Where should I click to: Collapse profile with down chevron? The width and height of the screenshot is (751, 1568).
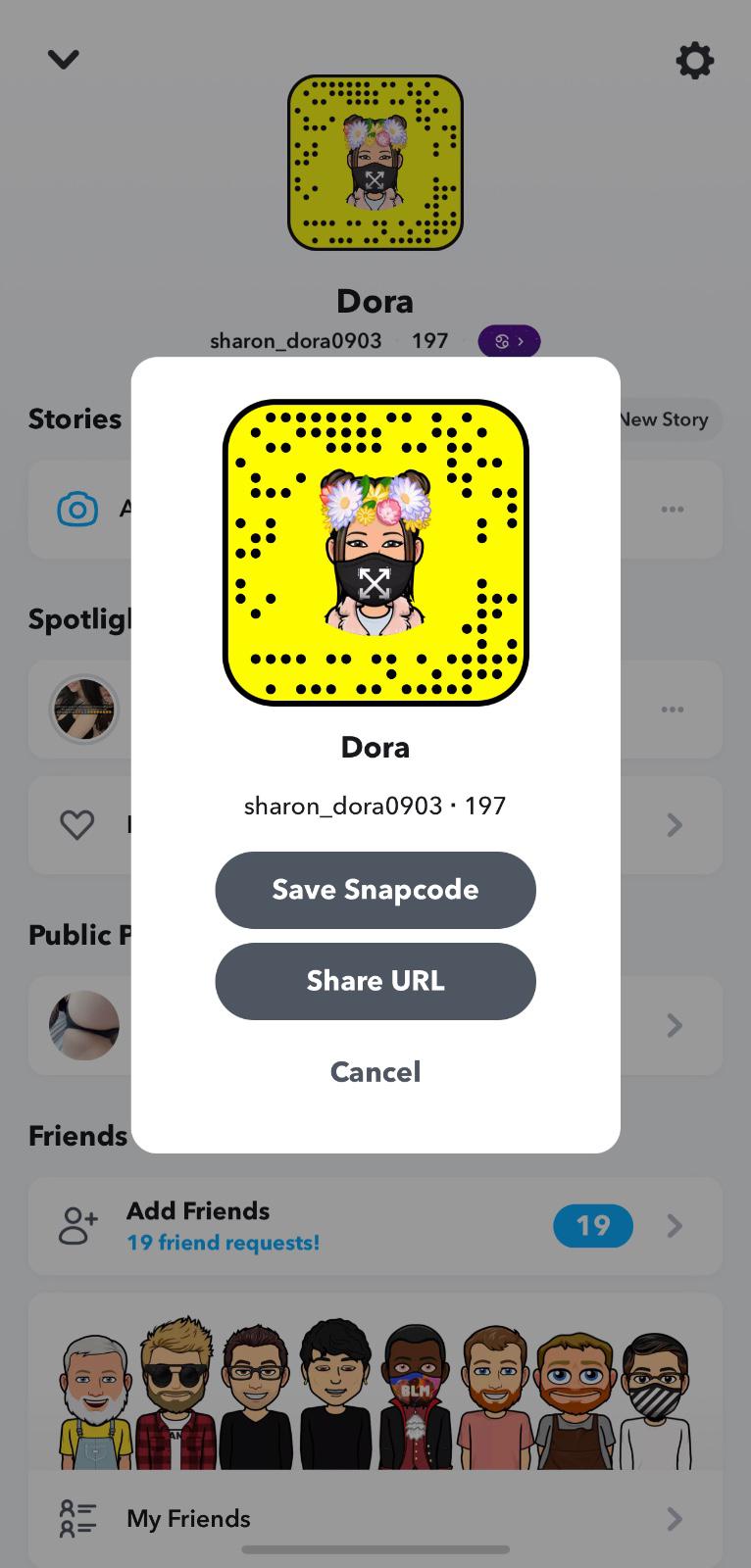64,60
